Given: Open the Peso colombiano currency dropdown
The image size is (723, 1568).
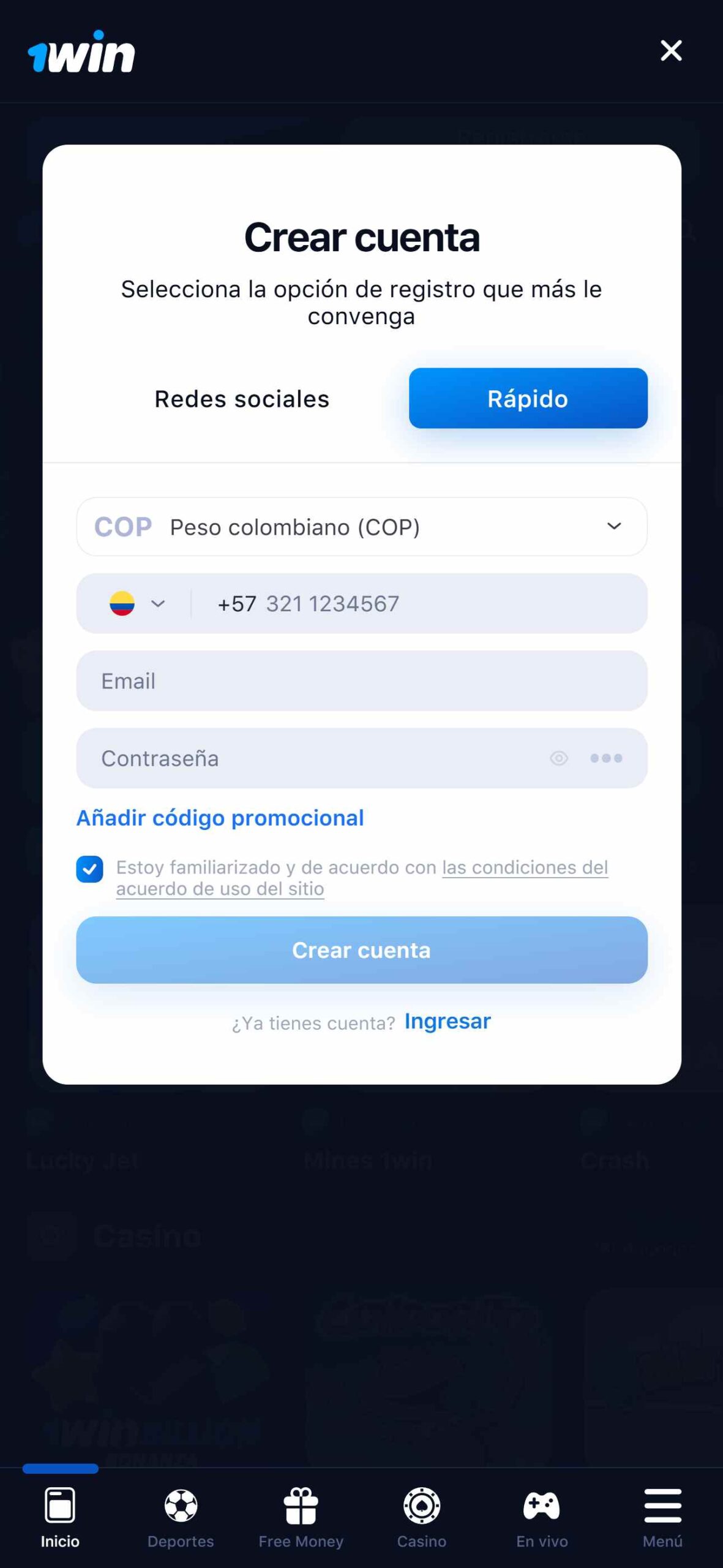Looking at the screenshot, I should point(362,527).
